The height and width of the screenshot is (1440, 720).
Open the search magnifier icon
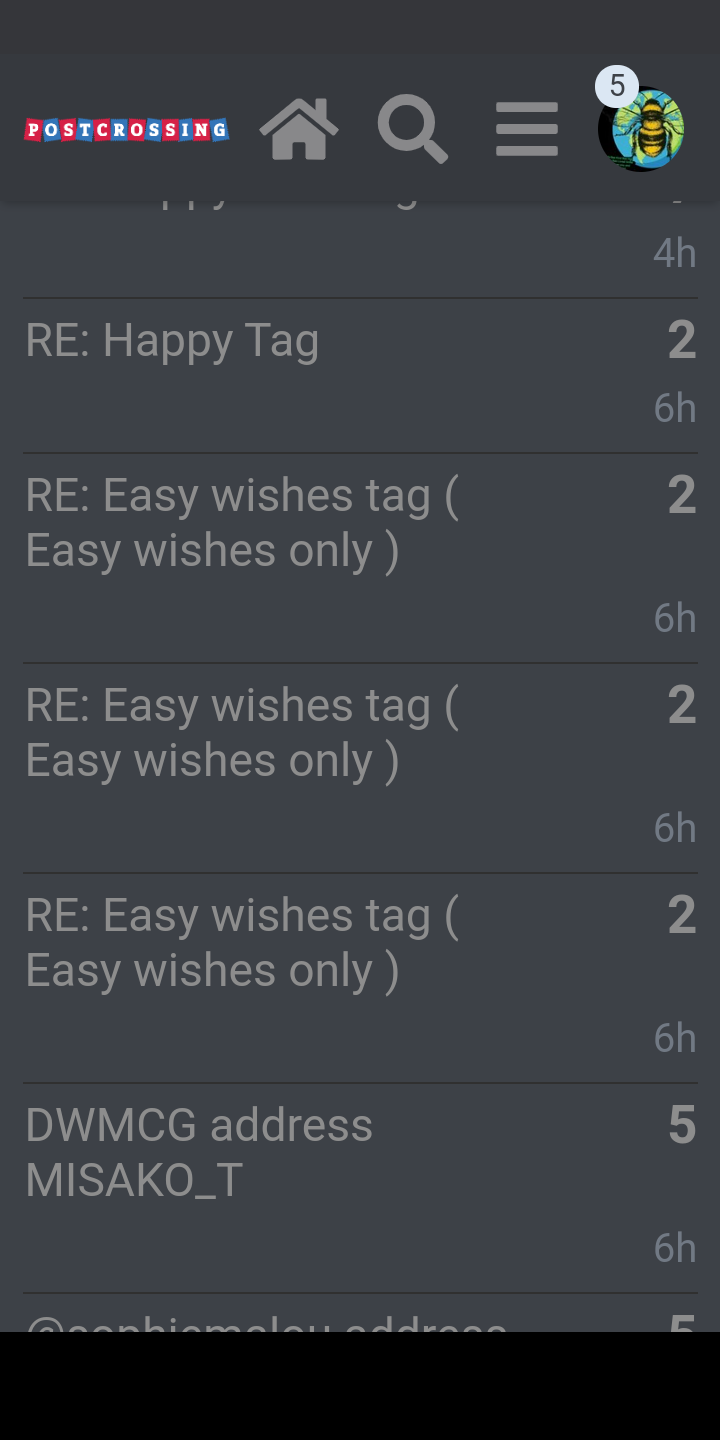(412, 129)
